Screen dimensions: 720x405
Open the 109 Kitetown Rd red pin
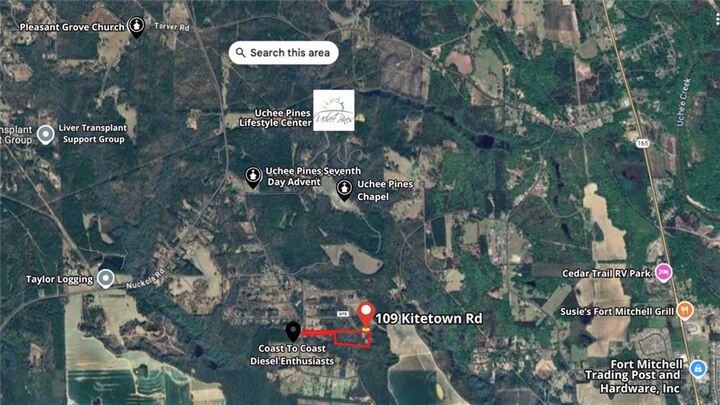click(x=366, y=314)
